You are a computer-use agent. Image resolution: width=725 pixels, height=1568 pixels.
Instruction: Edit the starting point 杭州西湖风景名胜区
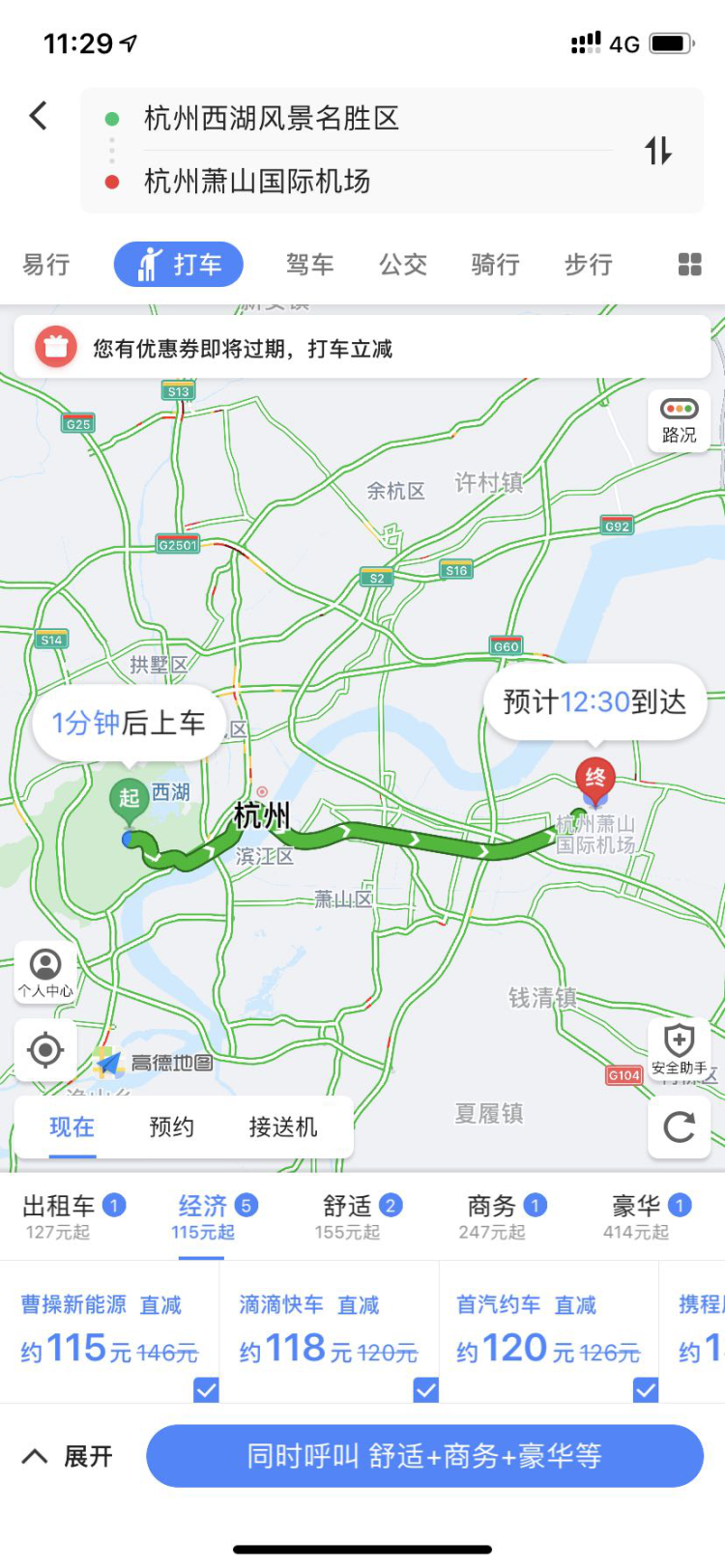tap(272, 119)
